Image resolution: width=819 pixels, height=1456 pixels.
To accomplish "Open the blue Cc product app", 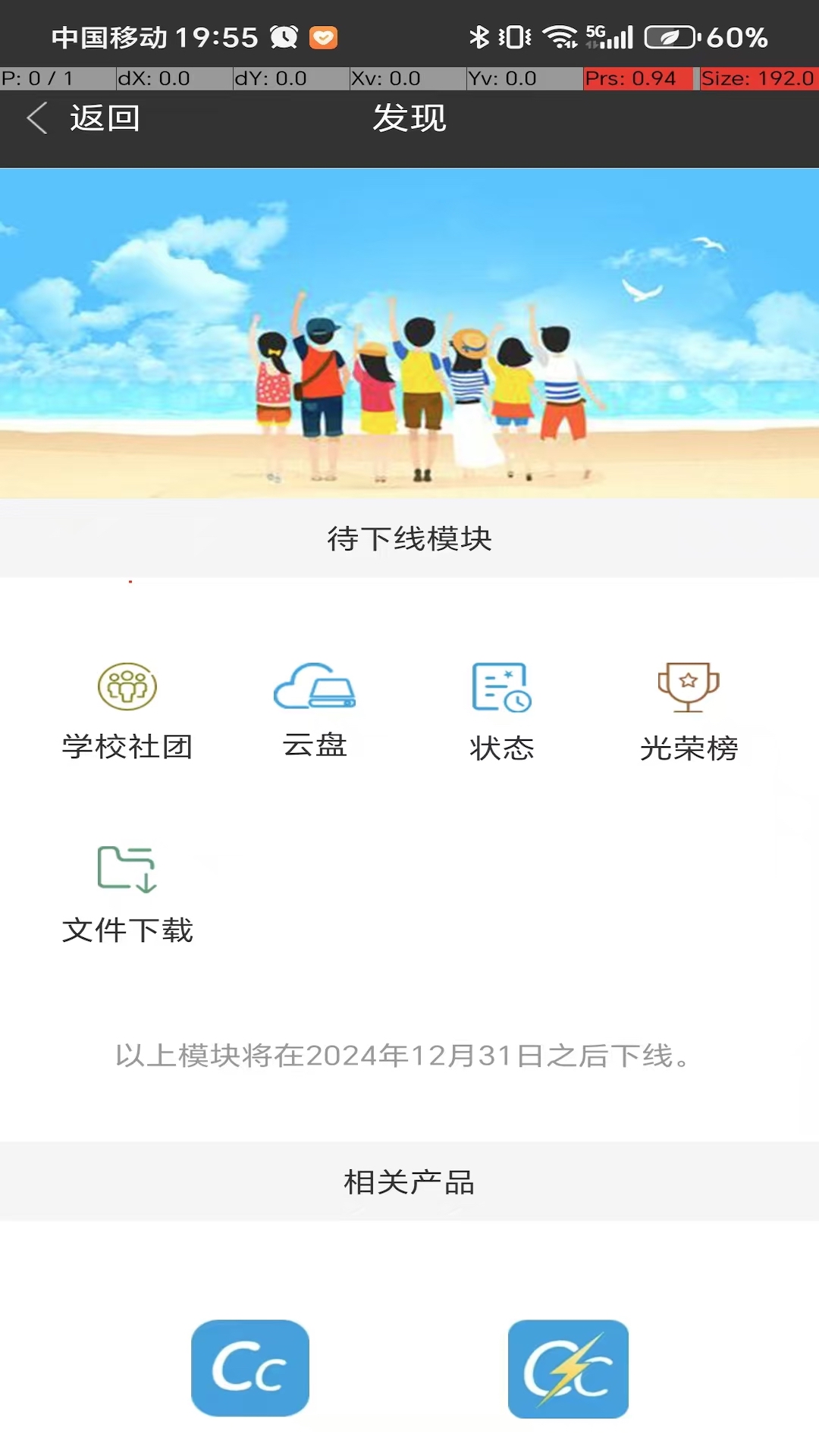I will coord(250,1367).
